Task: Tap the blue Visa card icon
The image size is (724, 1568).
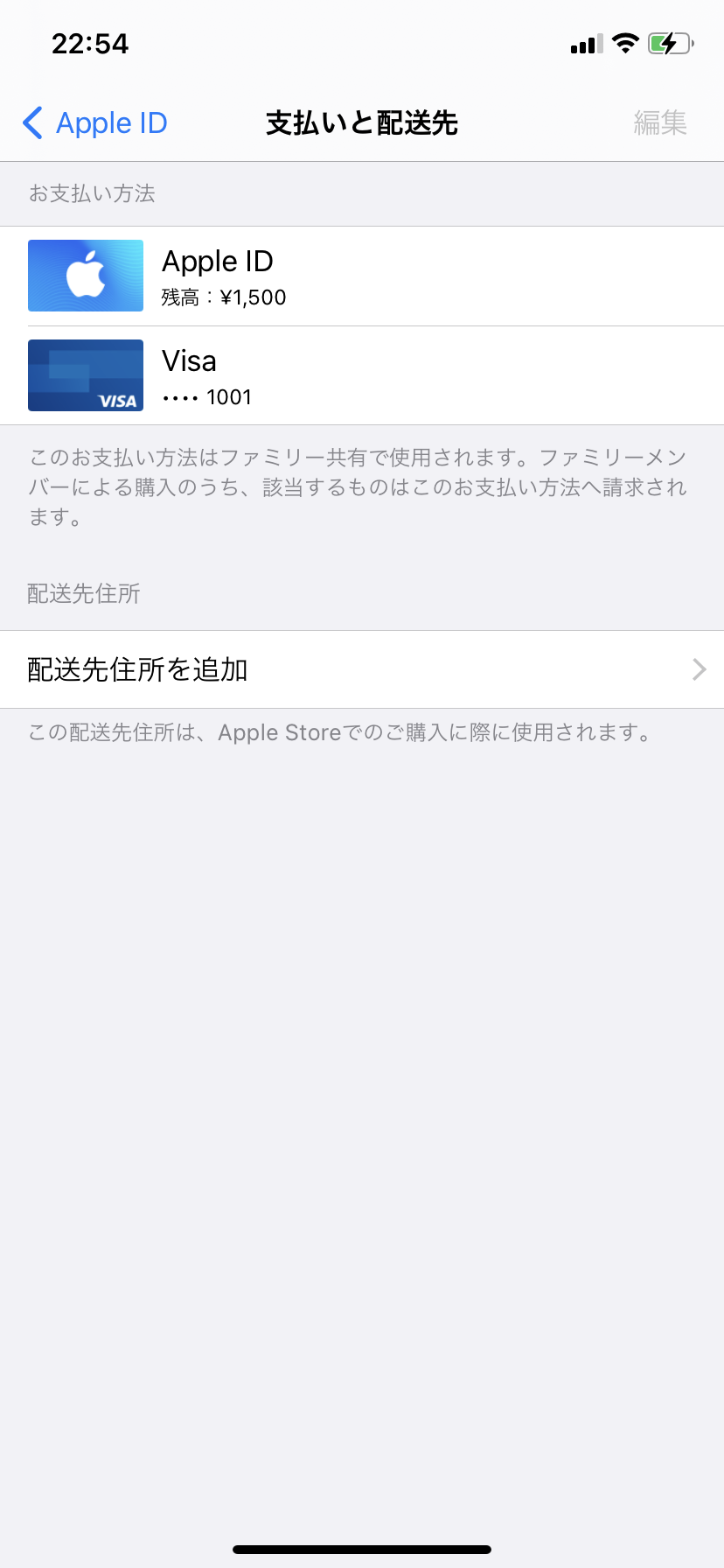Action: point(85,374)
